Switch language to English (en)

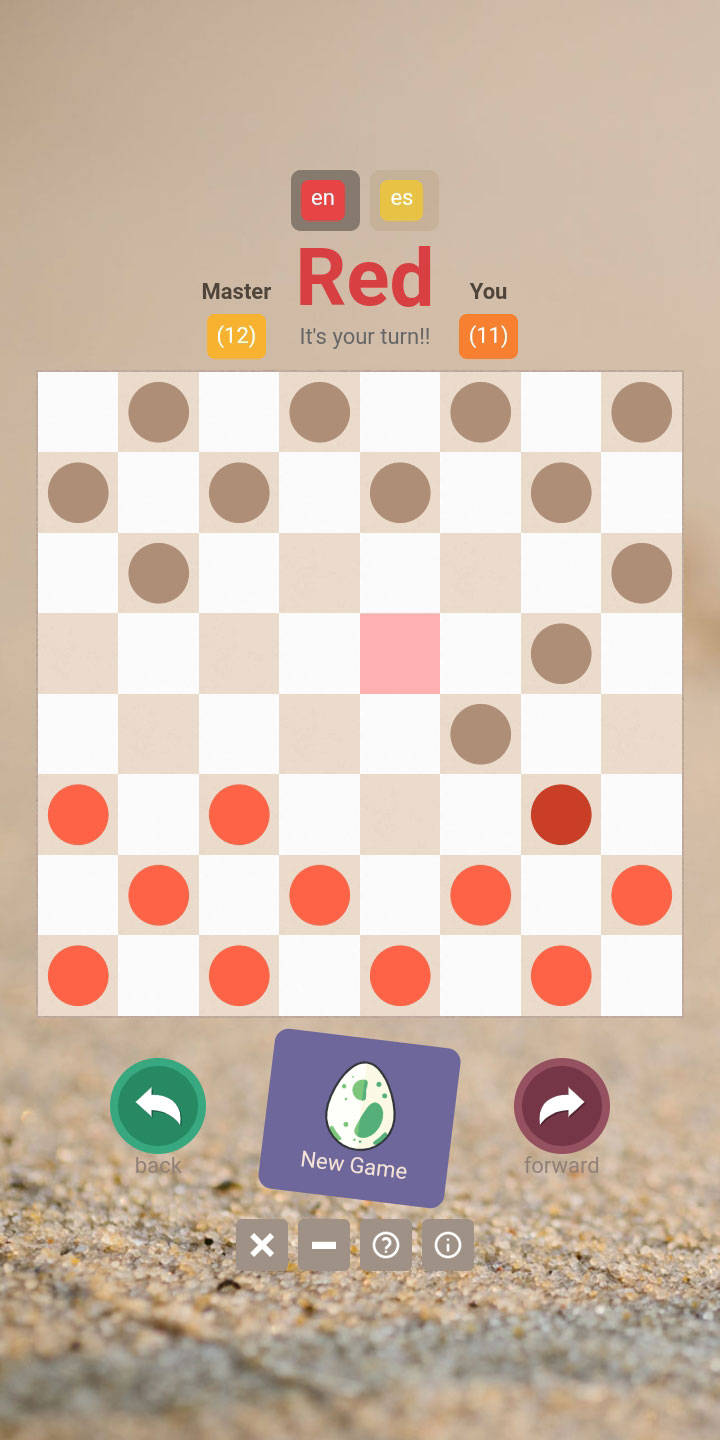tap(325, 200)
